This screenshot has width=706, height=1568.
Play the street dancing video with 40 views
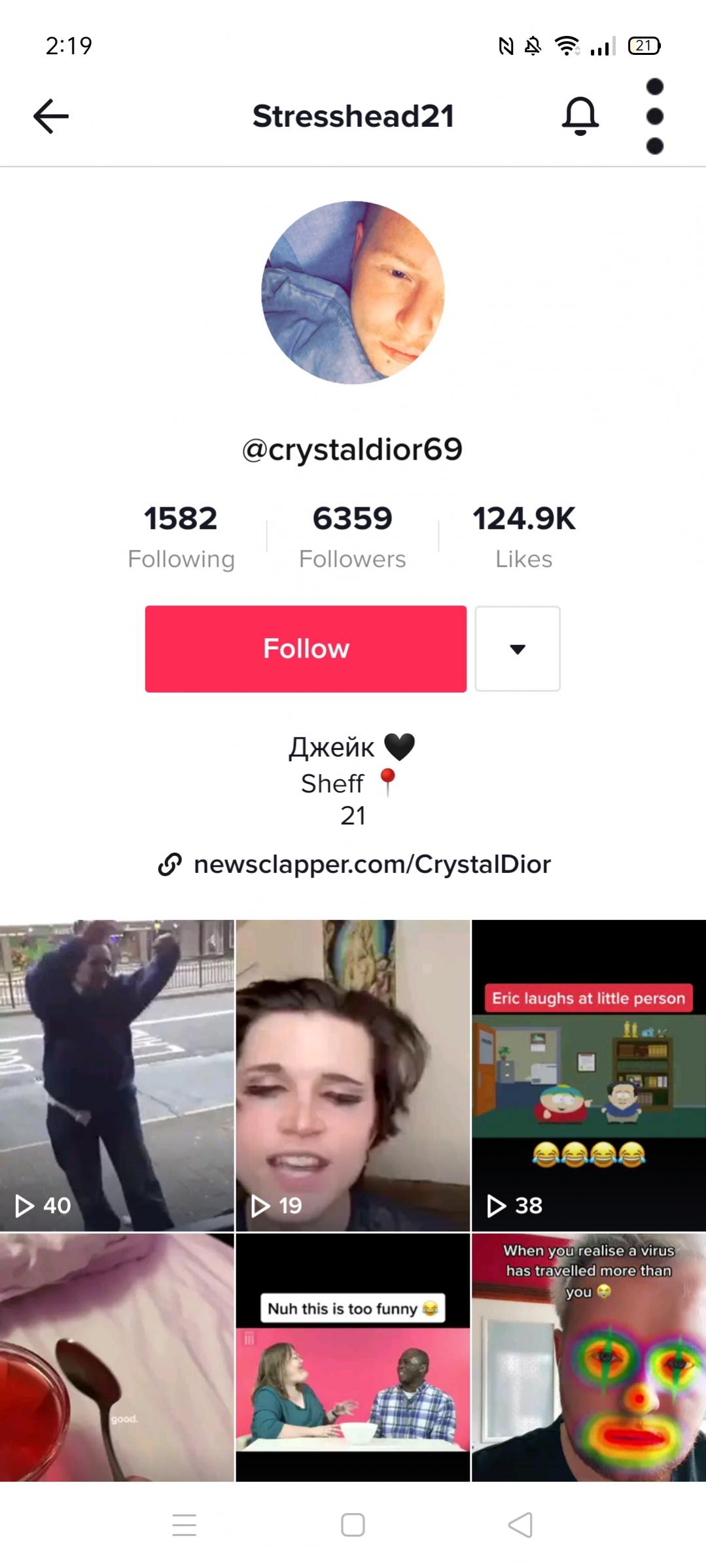116,1075
